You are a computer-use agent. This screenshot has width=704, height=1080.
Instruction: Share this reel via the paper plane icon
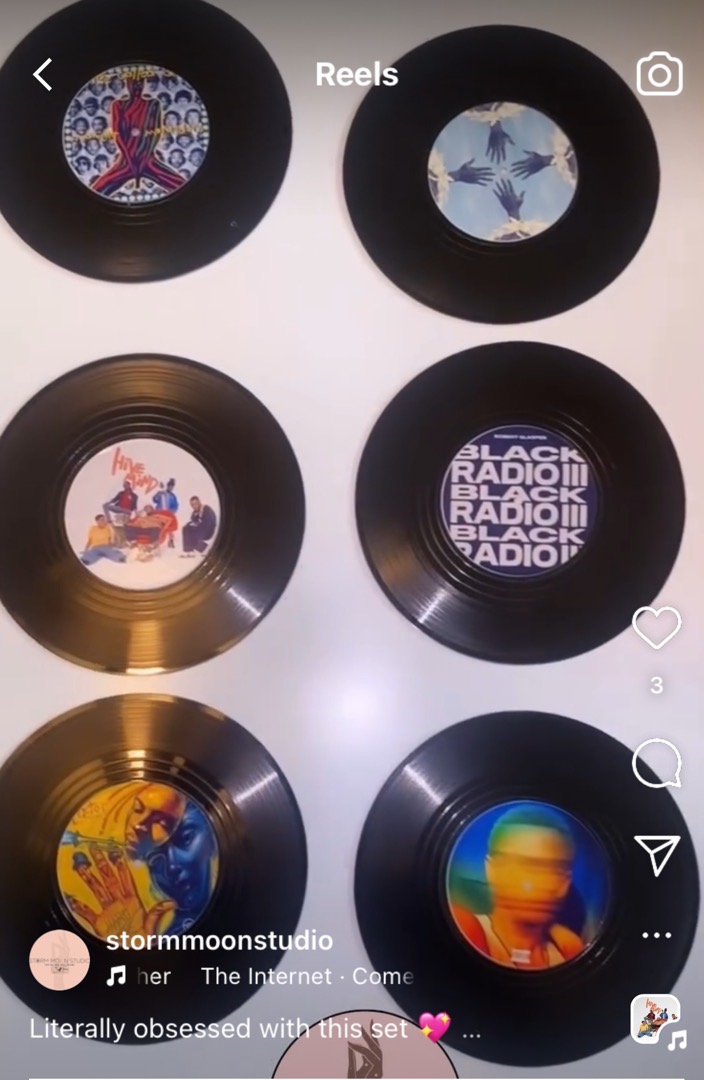click(x=657, y=855)
